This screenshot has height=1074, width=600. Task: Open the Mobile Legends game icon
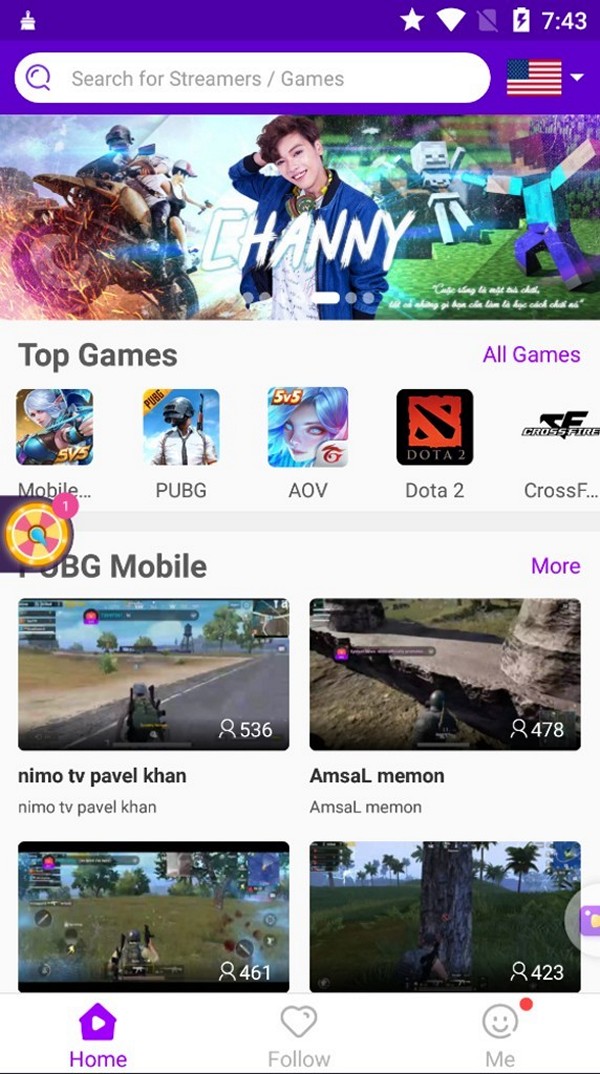coord(54,427)
